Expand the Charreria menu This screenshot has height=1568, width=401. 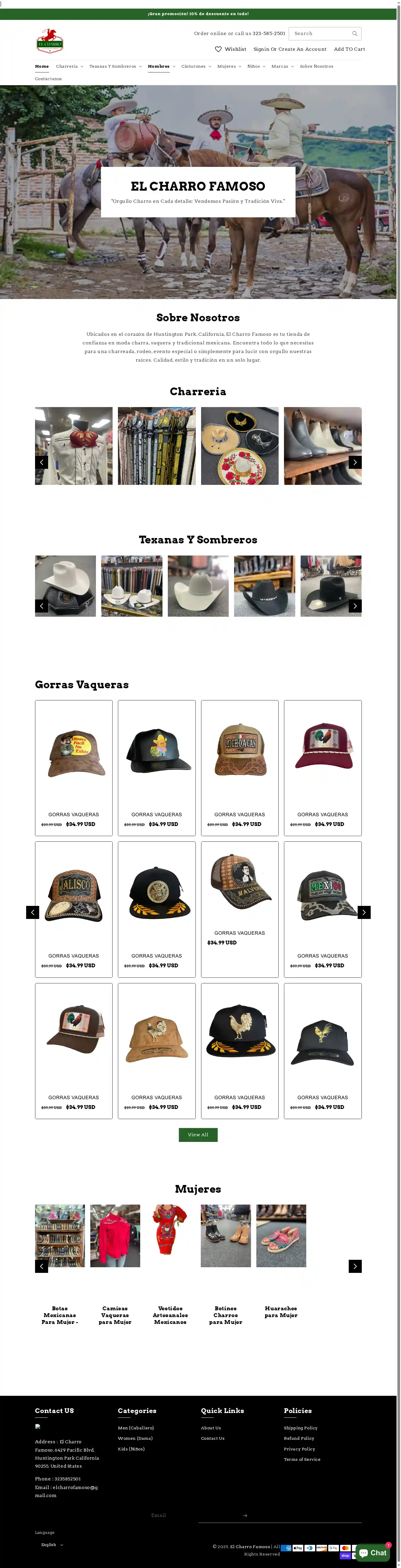pyautogui.click(x=70, y=66)
